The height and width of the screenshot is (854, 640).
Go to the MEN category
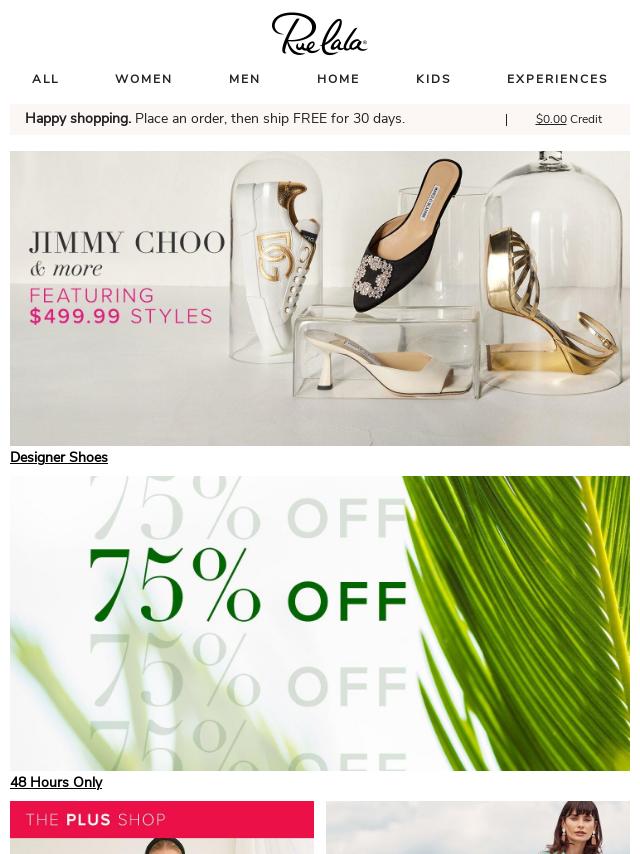[244, 79]
